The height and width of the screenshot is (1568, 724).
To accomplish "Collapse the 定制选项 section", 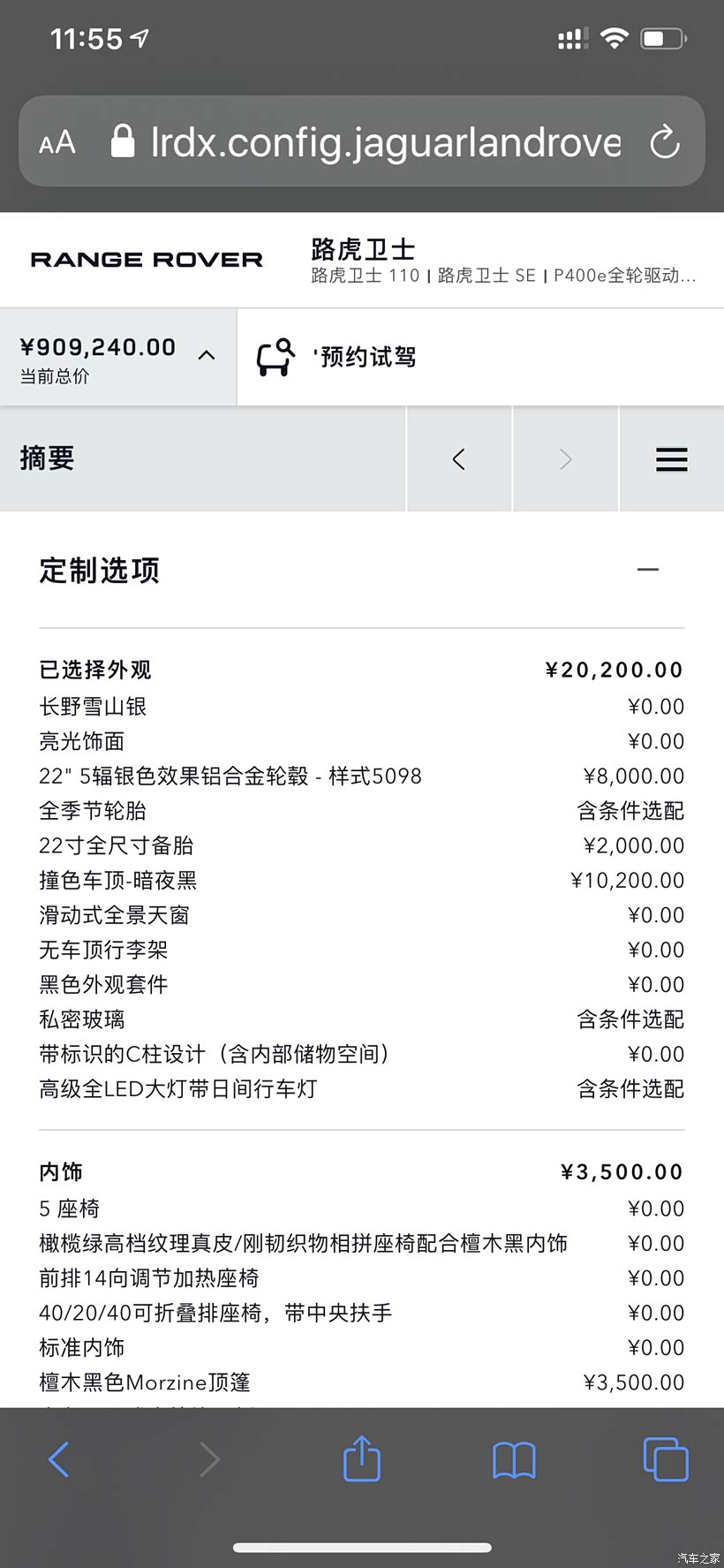I will tap(648, 570).
